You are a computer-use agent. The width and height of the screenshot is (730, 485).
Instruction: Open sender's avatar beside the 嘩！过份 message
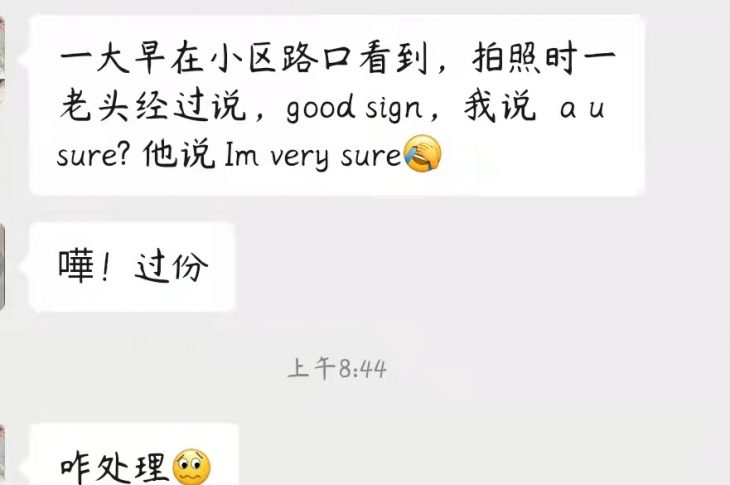click(3, 266)
